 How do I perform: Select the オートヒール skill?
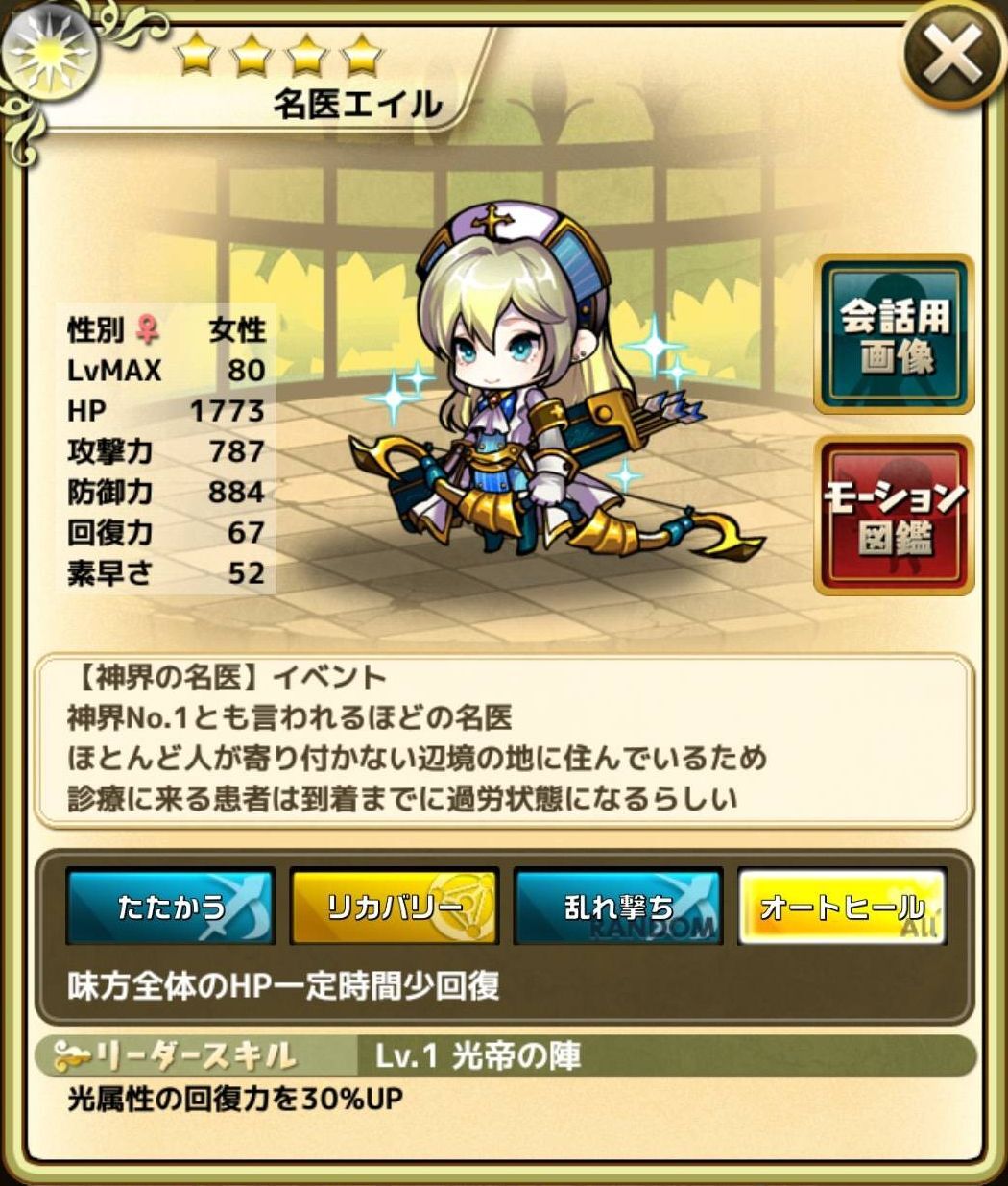coord(842,907)
